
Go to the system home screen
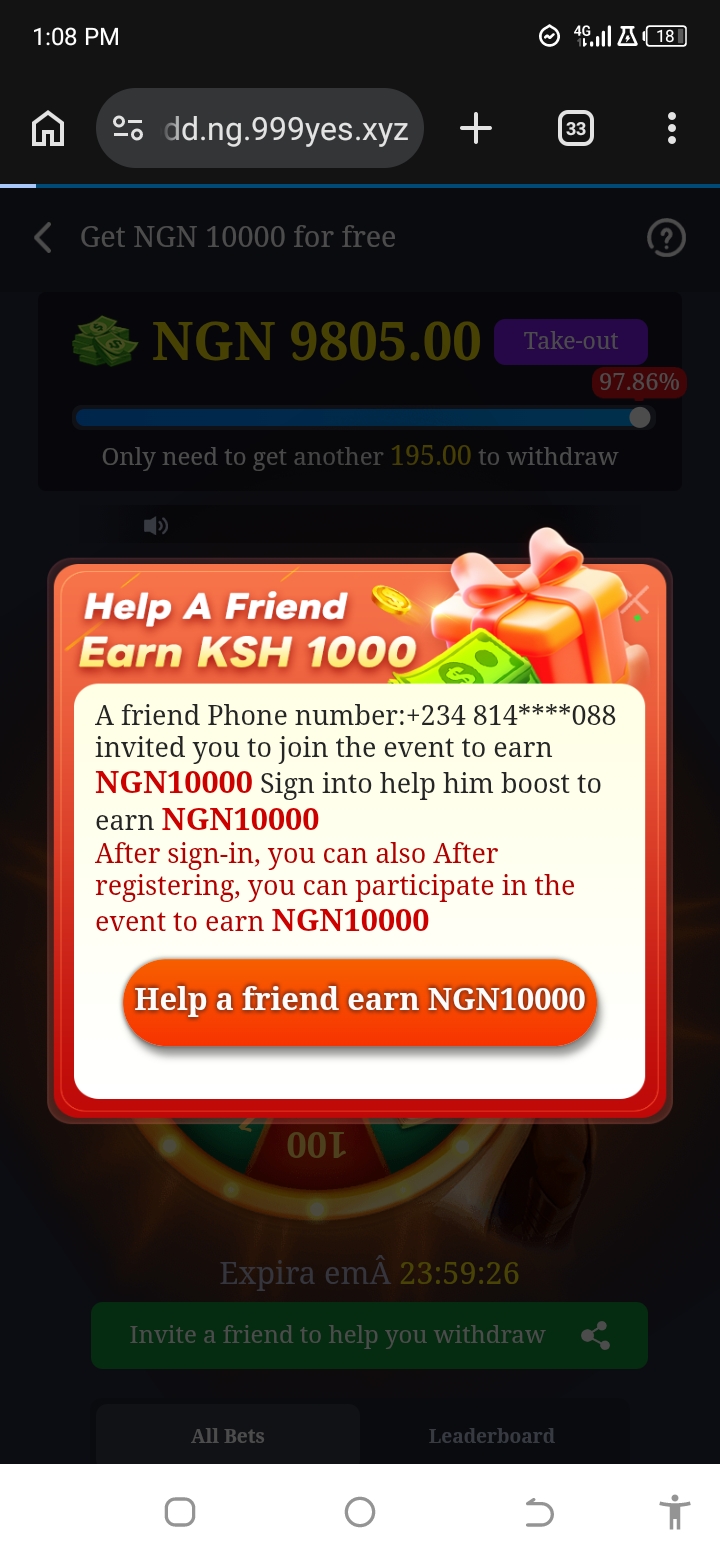pyautogui.click(x=359, y=1512)
